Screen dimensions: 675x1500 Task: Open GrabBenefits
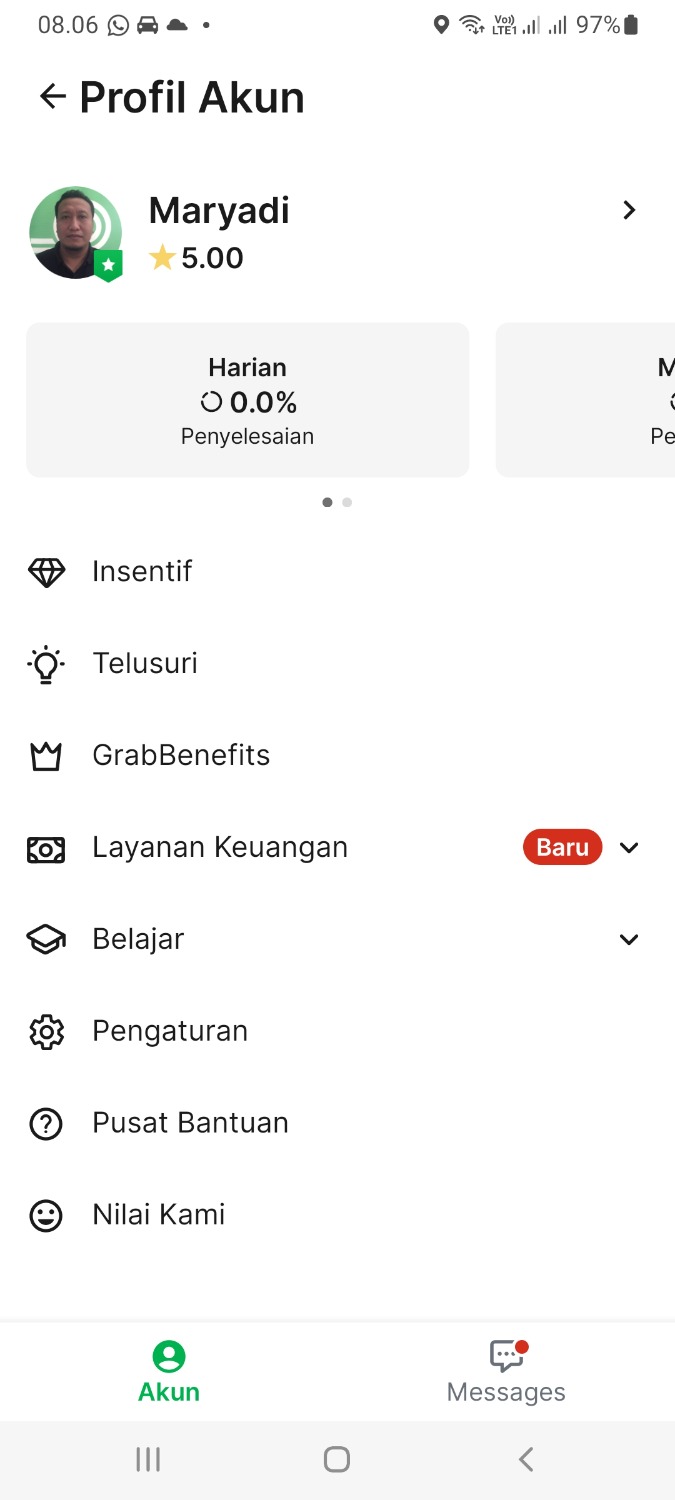pyautogui.click(x=181, y=755)
